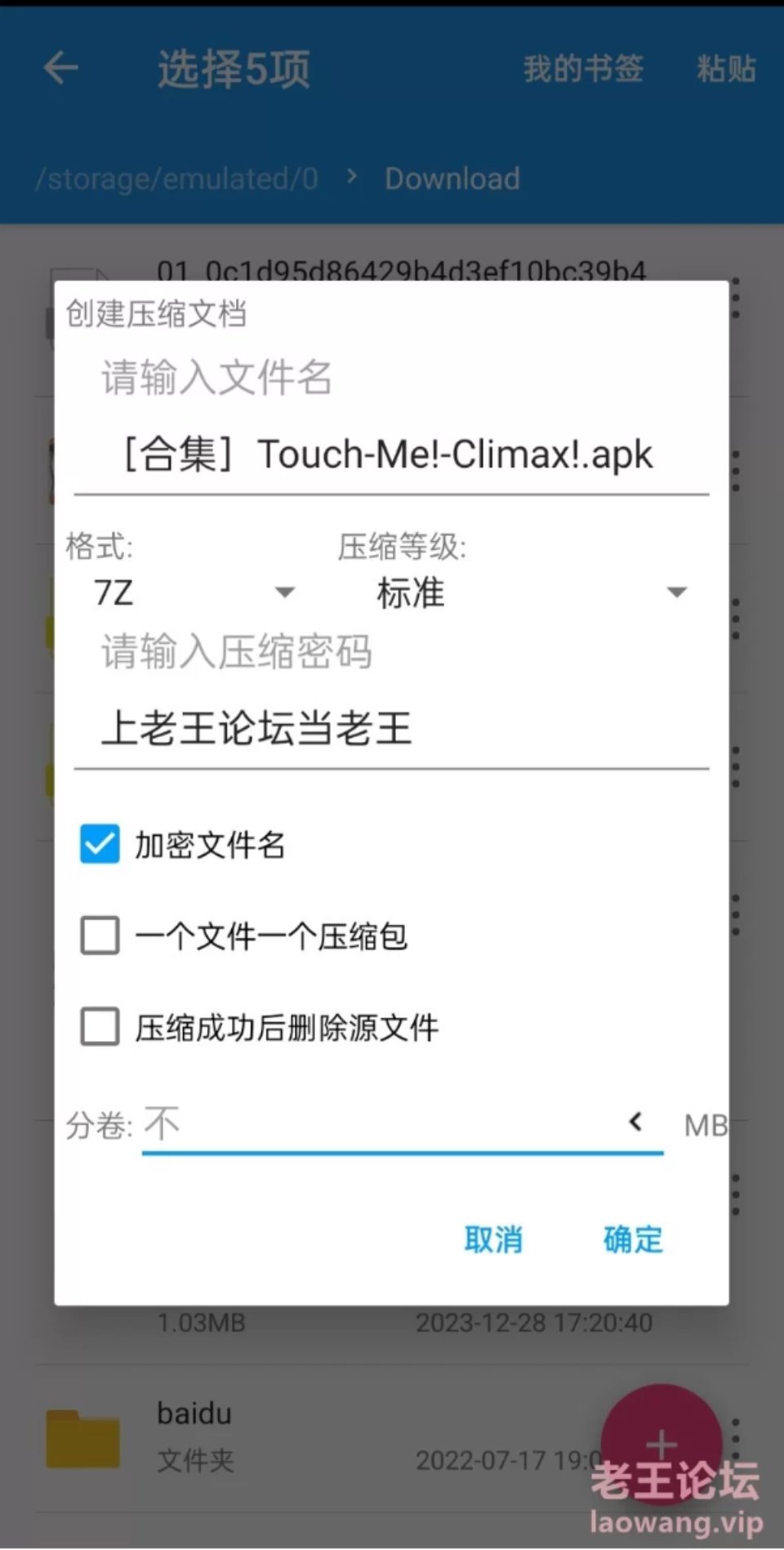Enable 压缩成功后删除源文件 checkbox
784x1550 pixels.
(100, 1027)
